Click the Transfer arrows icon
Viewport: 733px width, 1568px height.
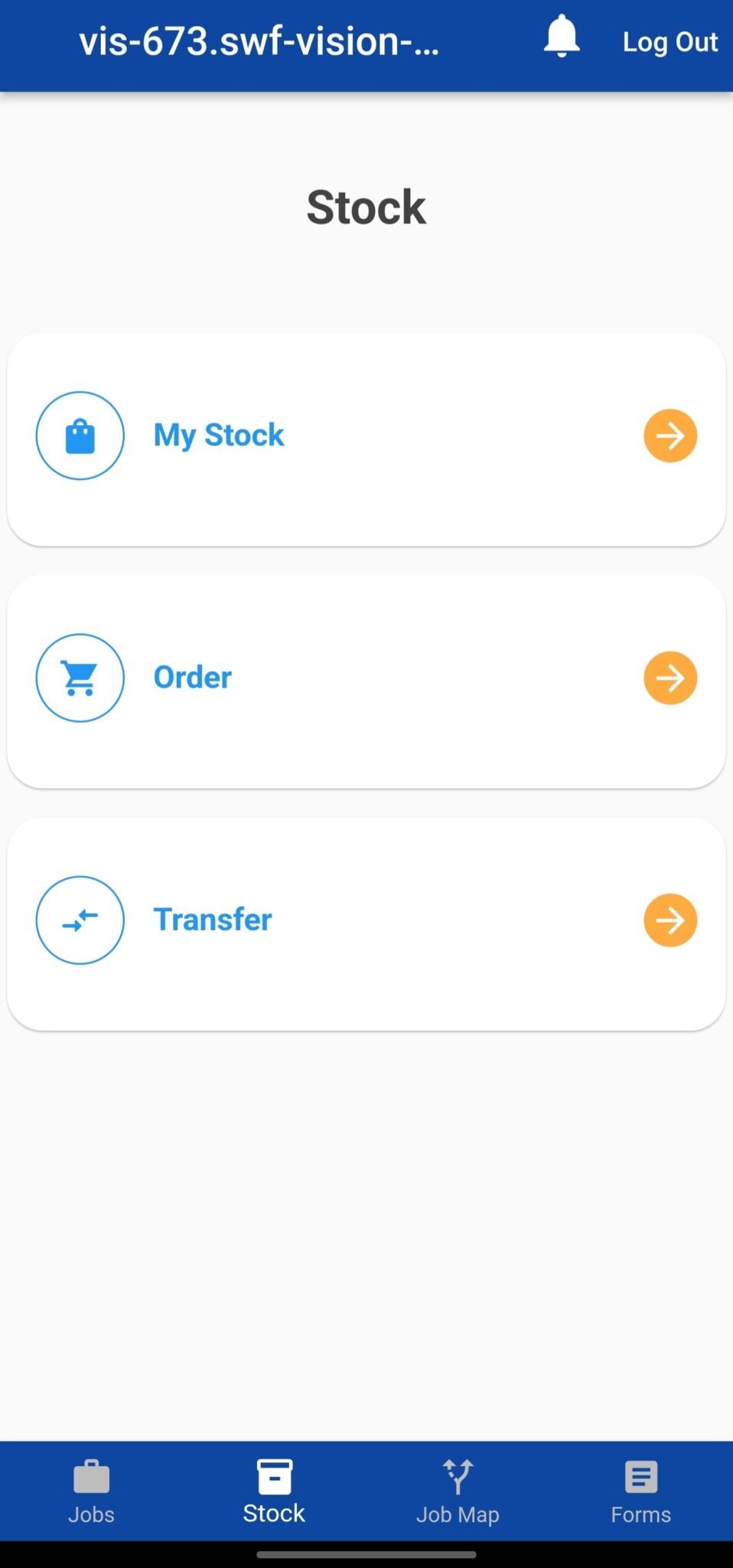[x=80, y=920]
